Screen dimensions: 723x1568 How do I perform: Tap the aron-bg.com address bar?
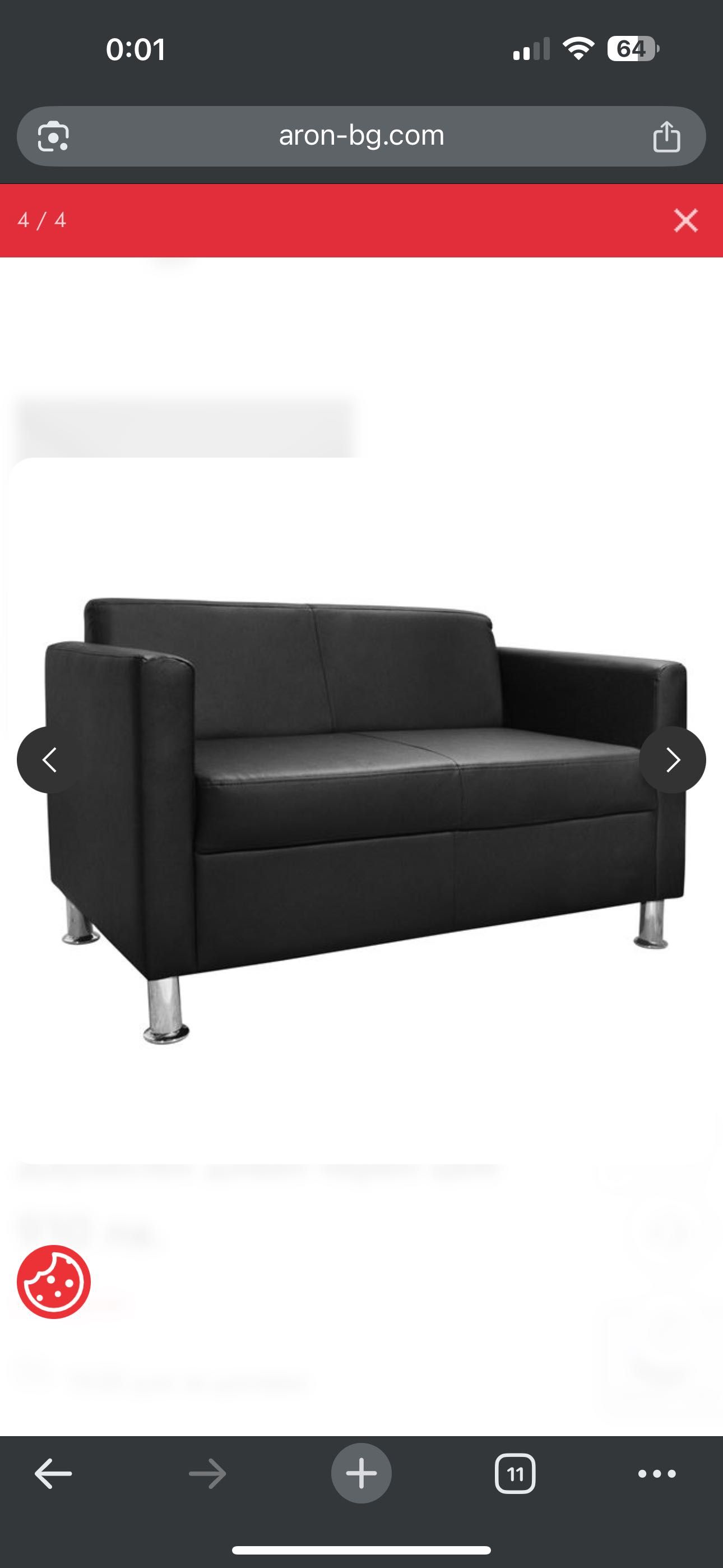coord(361,136)
